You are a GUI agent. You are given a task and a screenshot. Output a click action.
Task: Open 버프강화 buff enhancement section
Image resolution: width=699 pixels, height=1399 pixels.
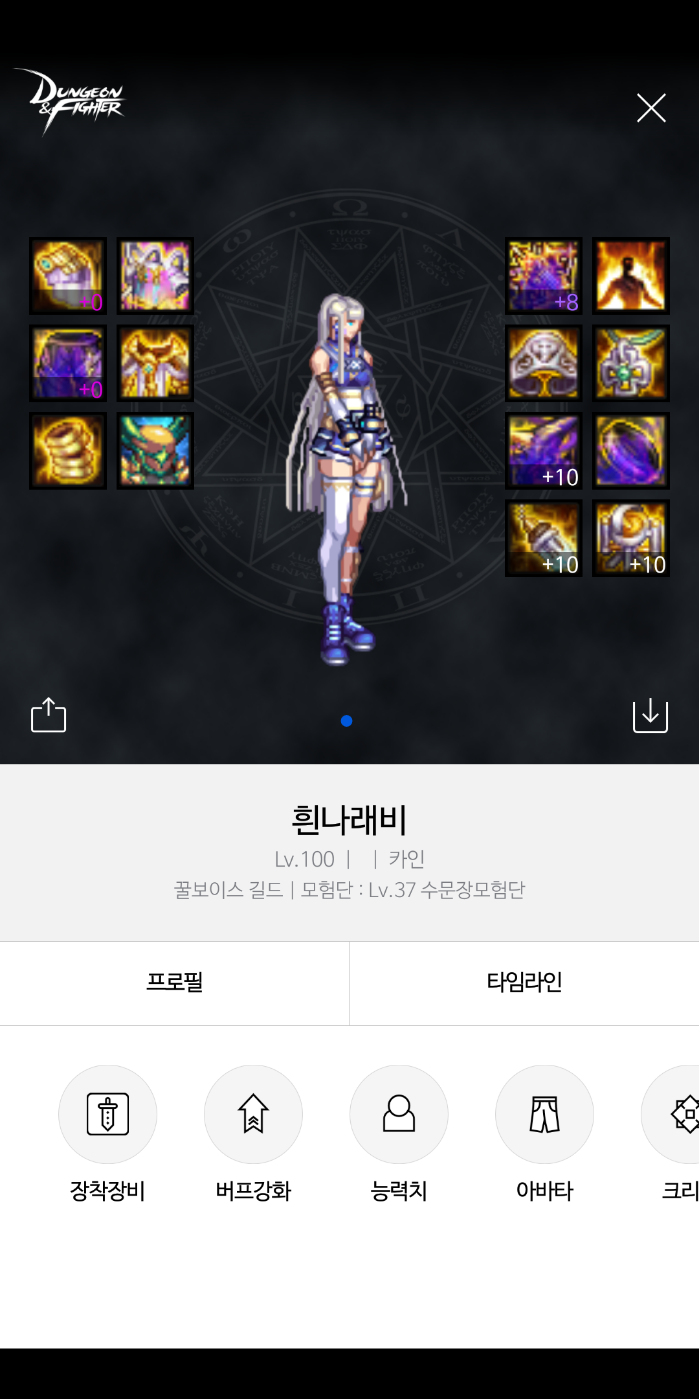[253, 1114]
